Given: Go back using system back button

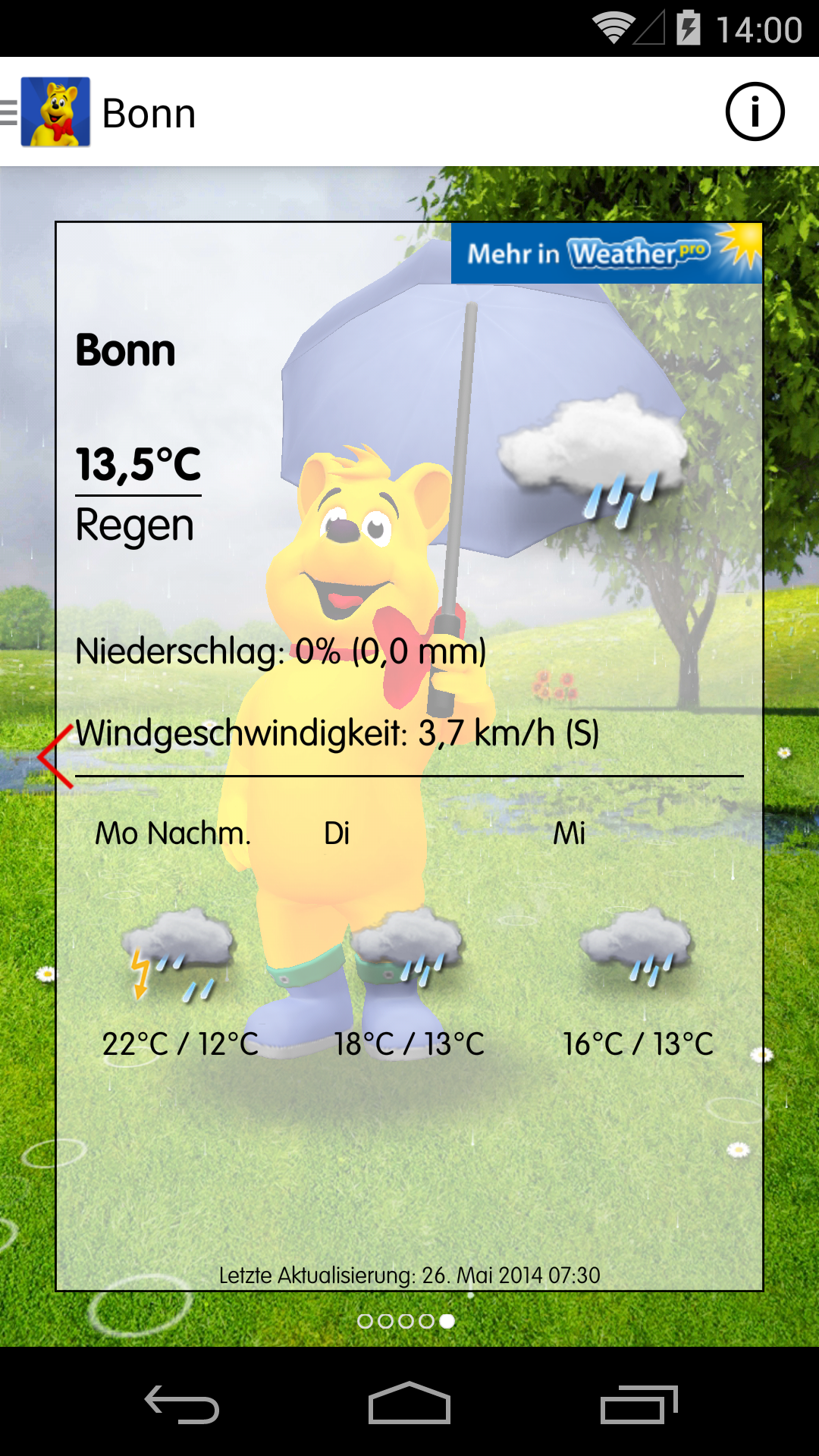Looking at the screenshot, I should pos(182,1404).
